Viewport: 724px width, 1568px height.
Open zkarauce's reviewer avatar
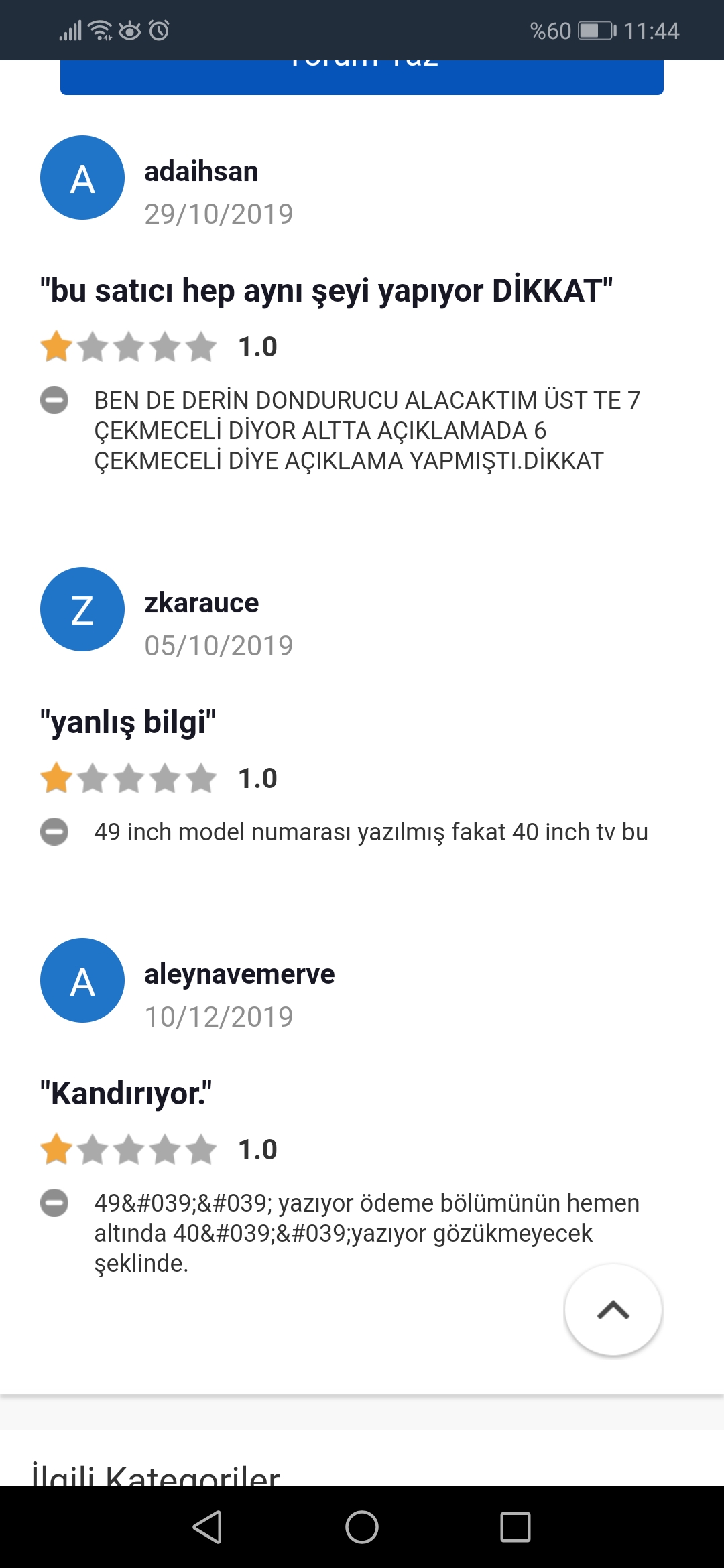[82, 609]
